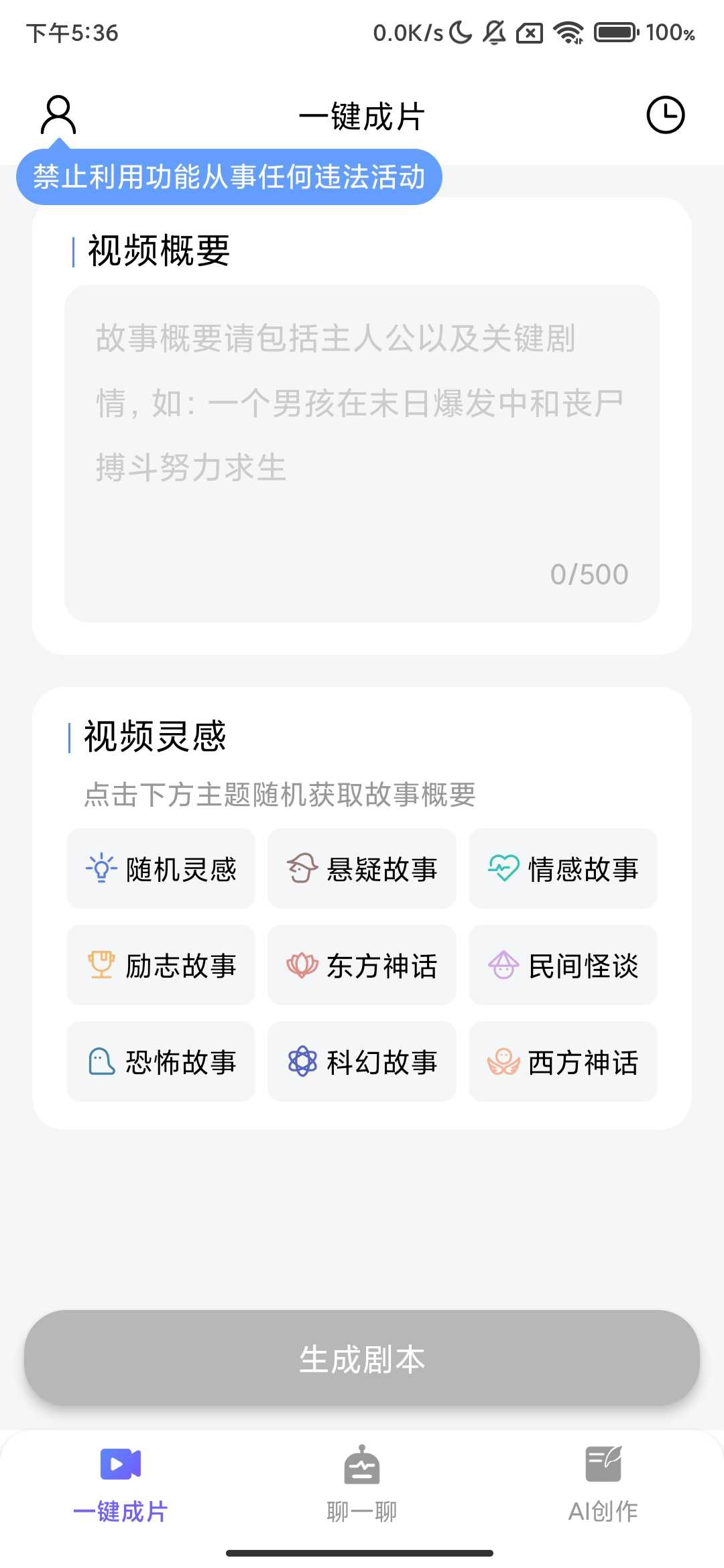Go to the 一键成片 tab
Screen dimensions: 724x1568
(121, 1484)
